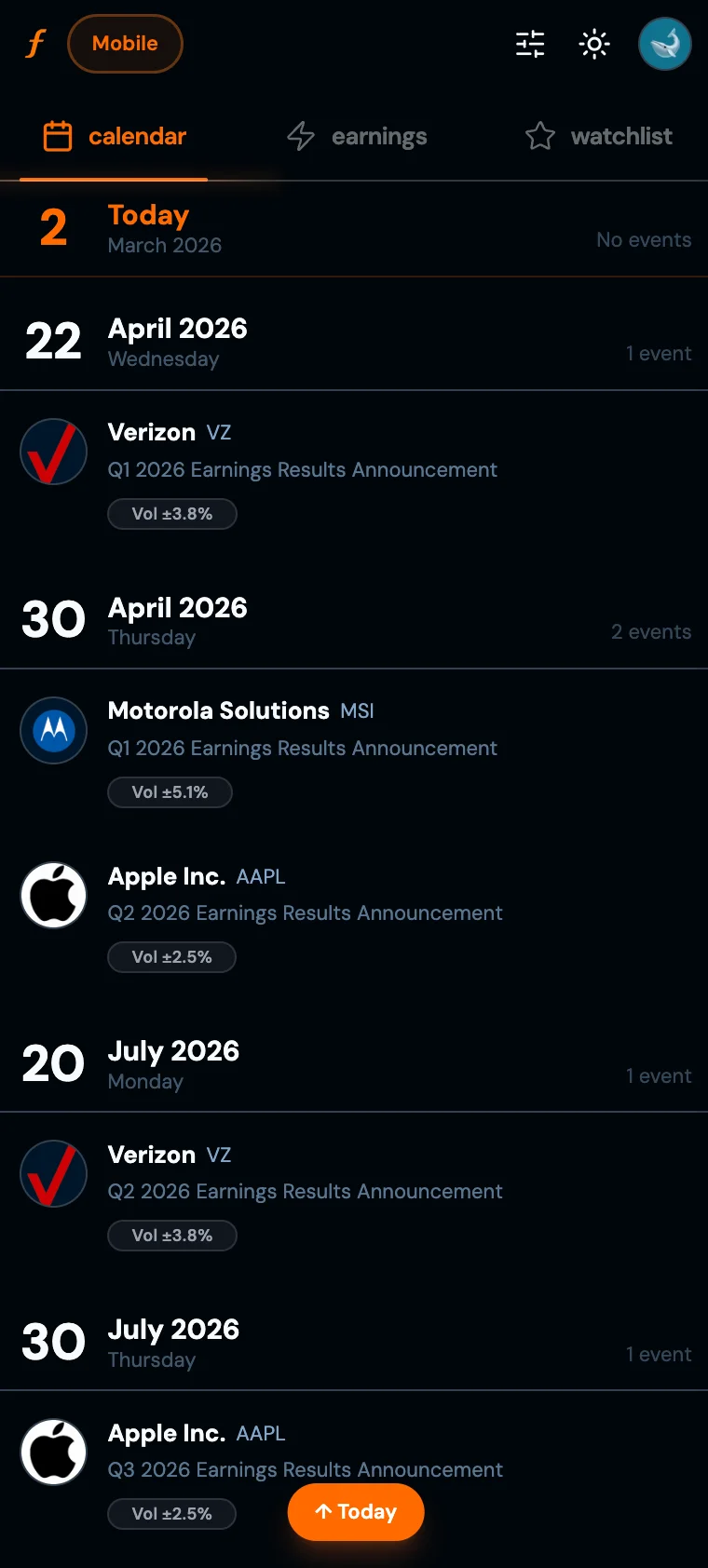Image resolution: width=708 pixels, height=1568 pixels.
Task: Open the Apple logo for Q2 2026 earnings
Action: click(x=53, y=895)
